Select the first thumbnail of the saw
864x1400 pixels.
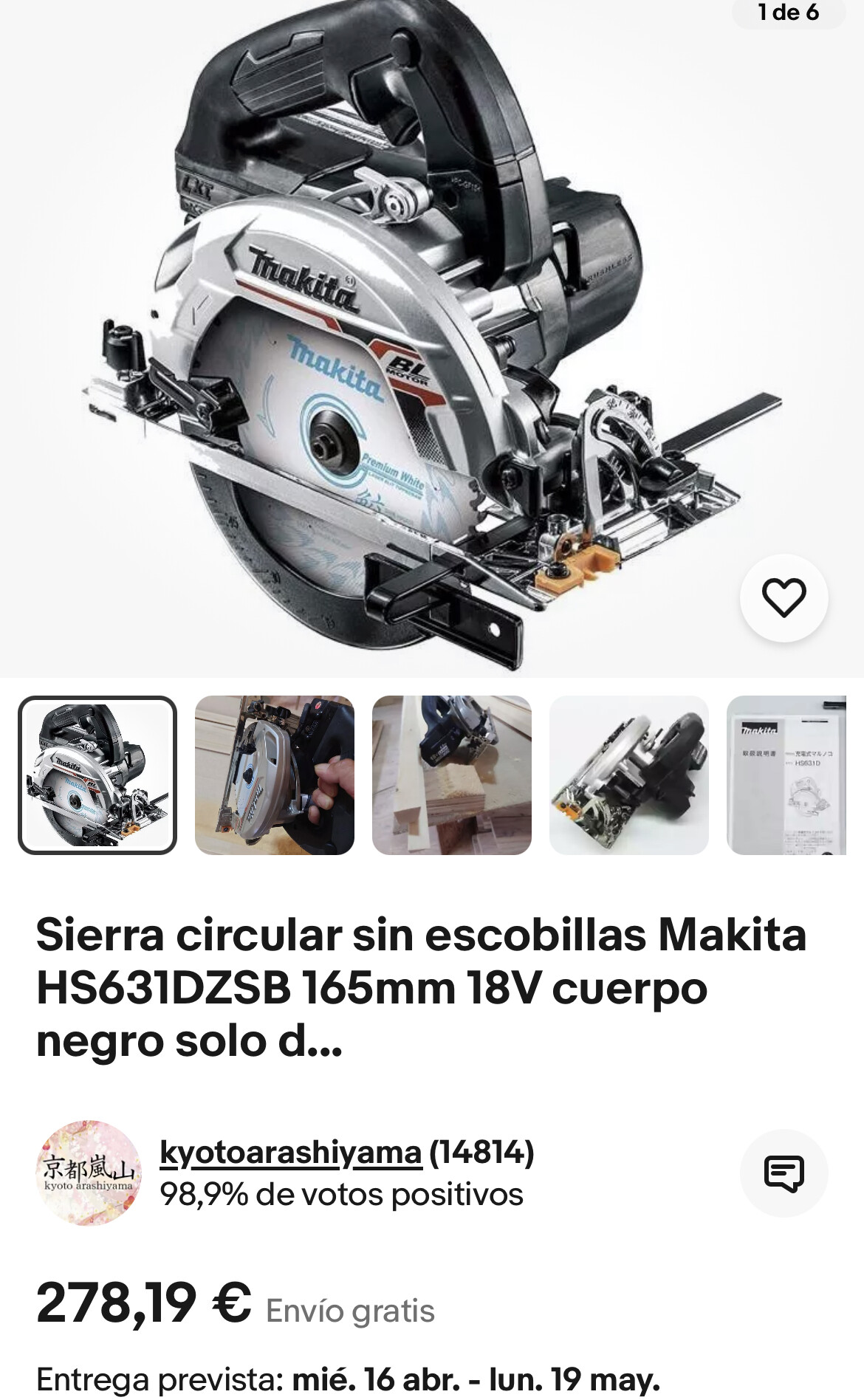click(97, 775)
